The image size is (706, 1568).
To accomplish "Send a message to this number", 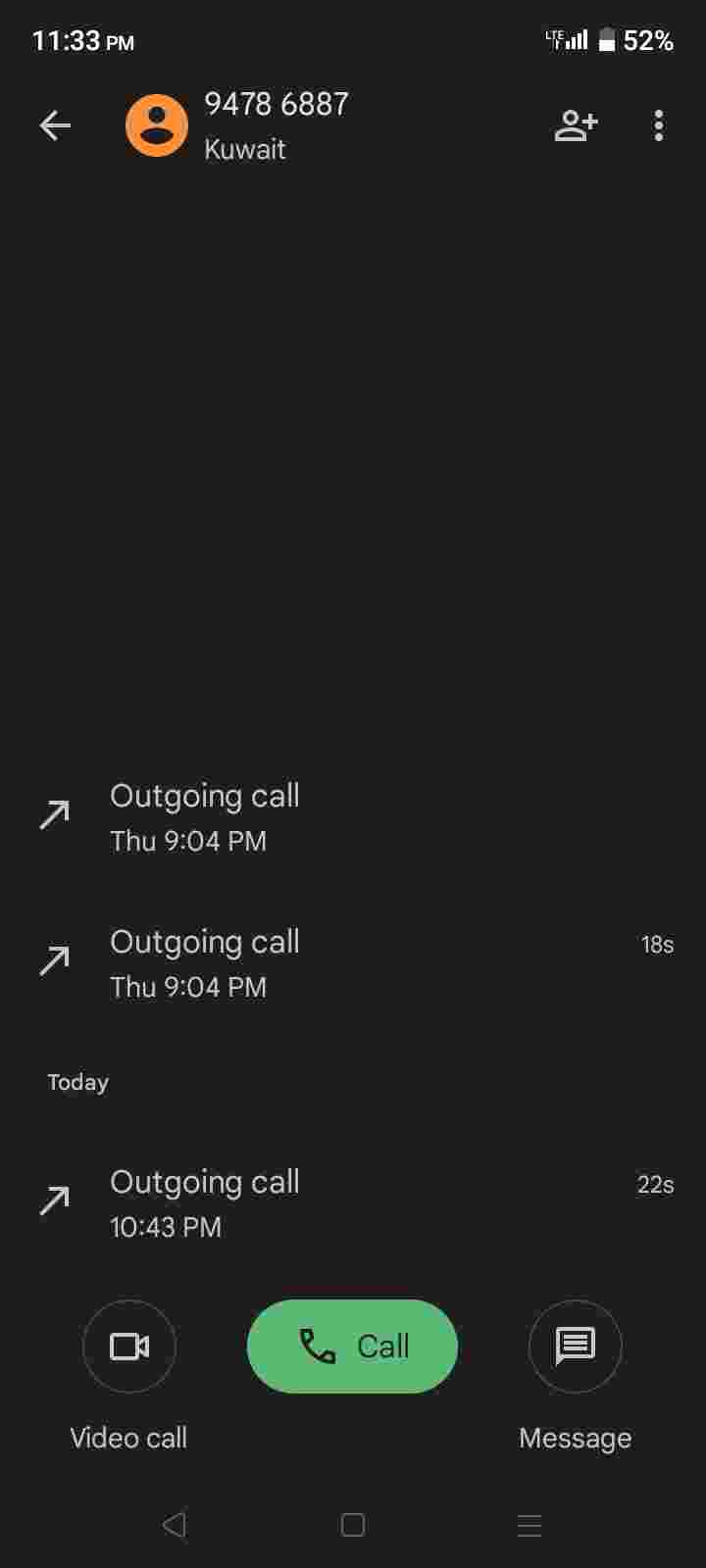I will pos(575,1347).
